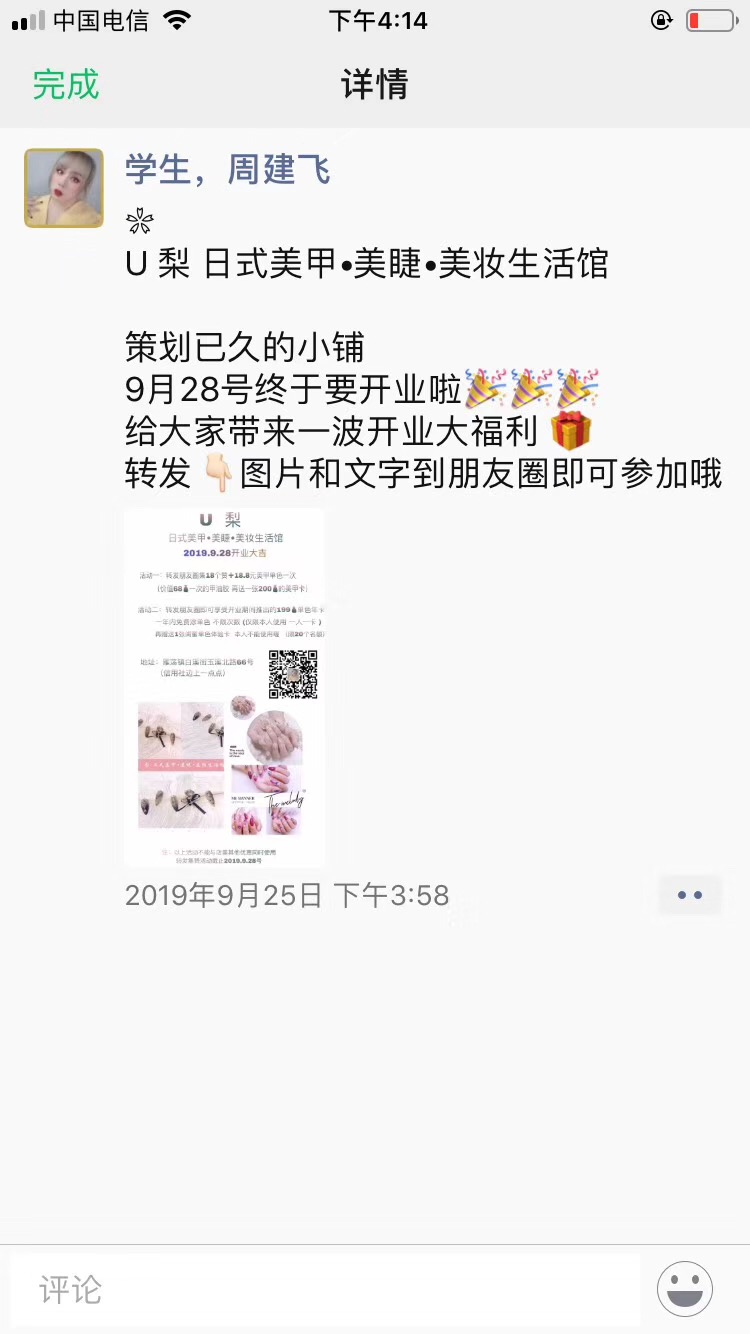
Task: Open the U梨 opening flyer image
Action: pyautogui.click(x=224, y=686)
